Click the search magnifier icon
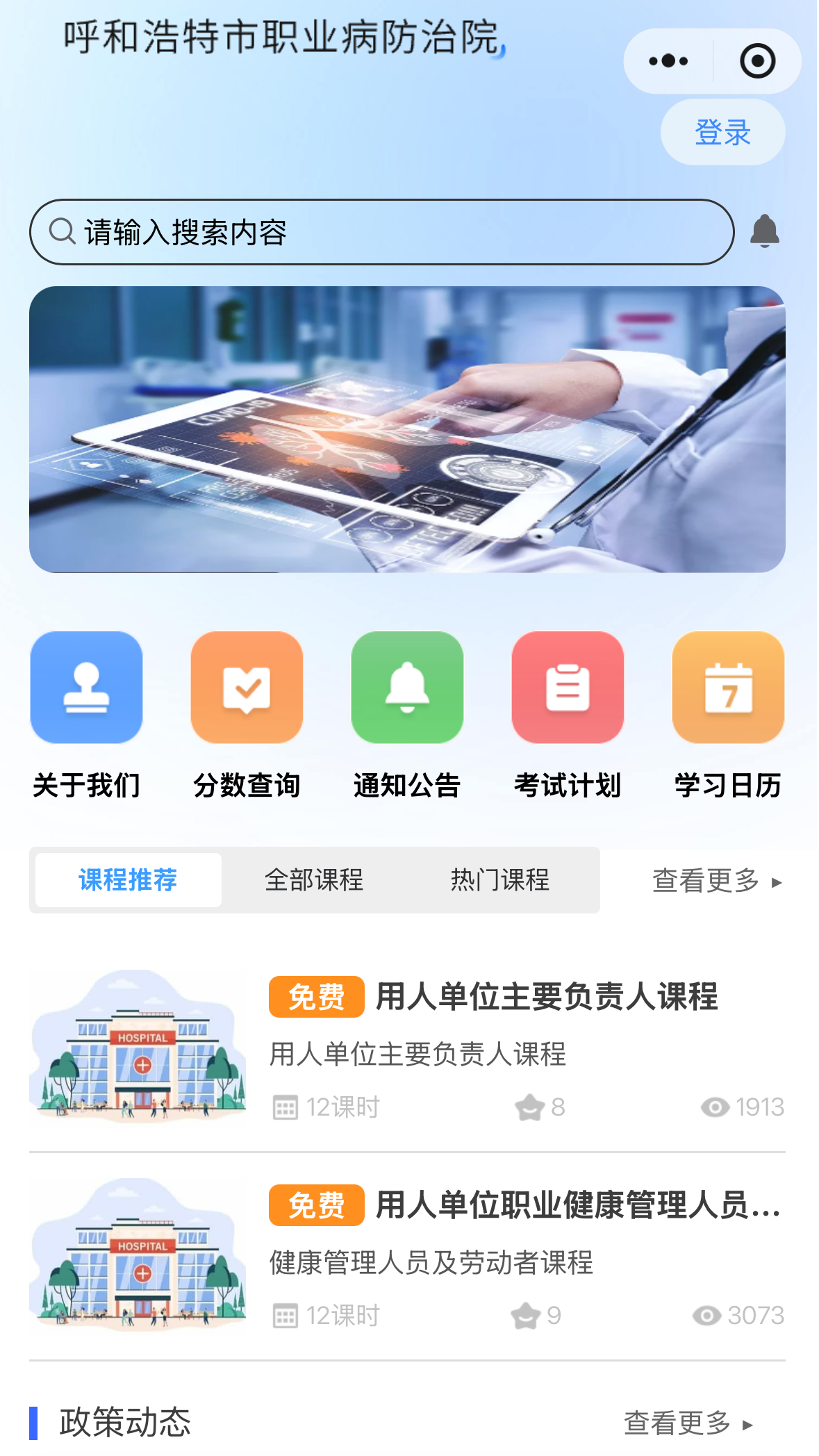 [63, 230]
